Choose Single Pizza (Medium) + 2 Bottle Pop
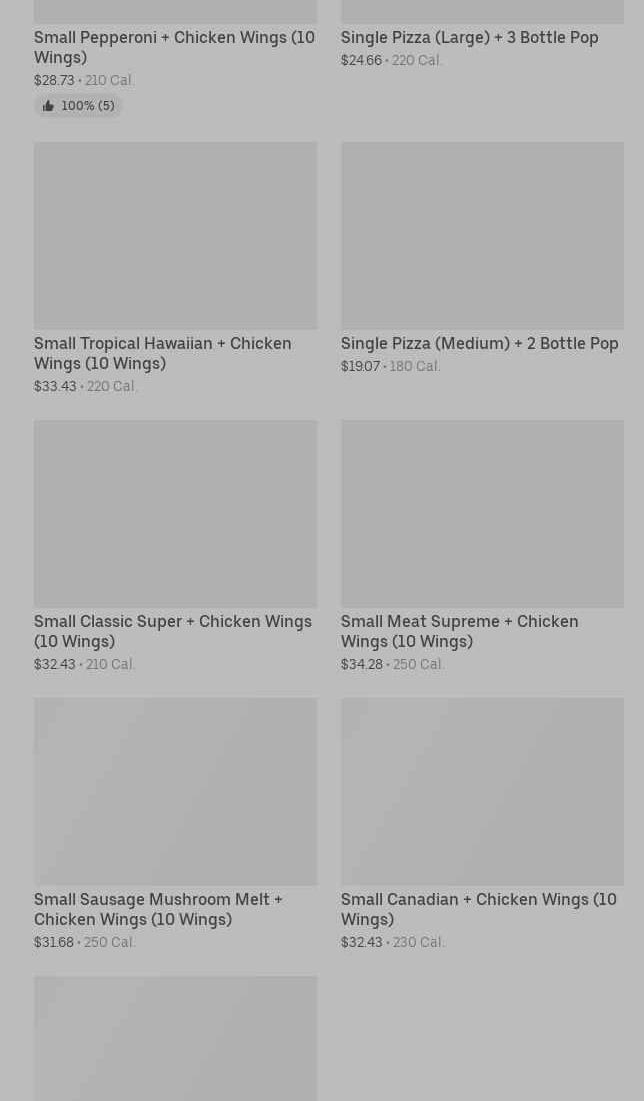Image resolution: width=644 pixels, height=1101 pixels. coord(480,343)
